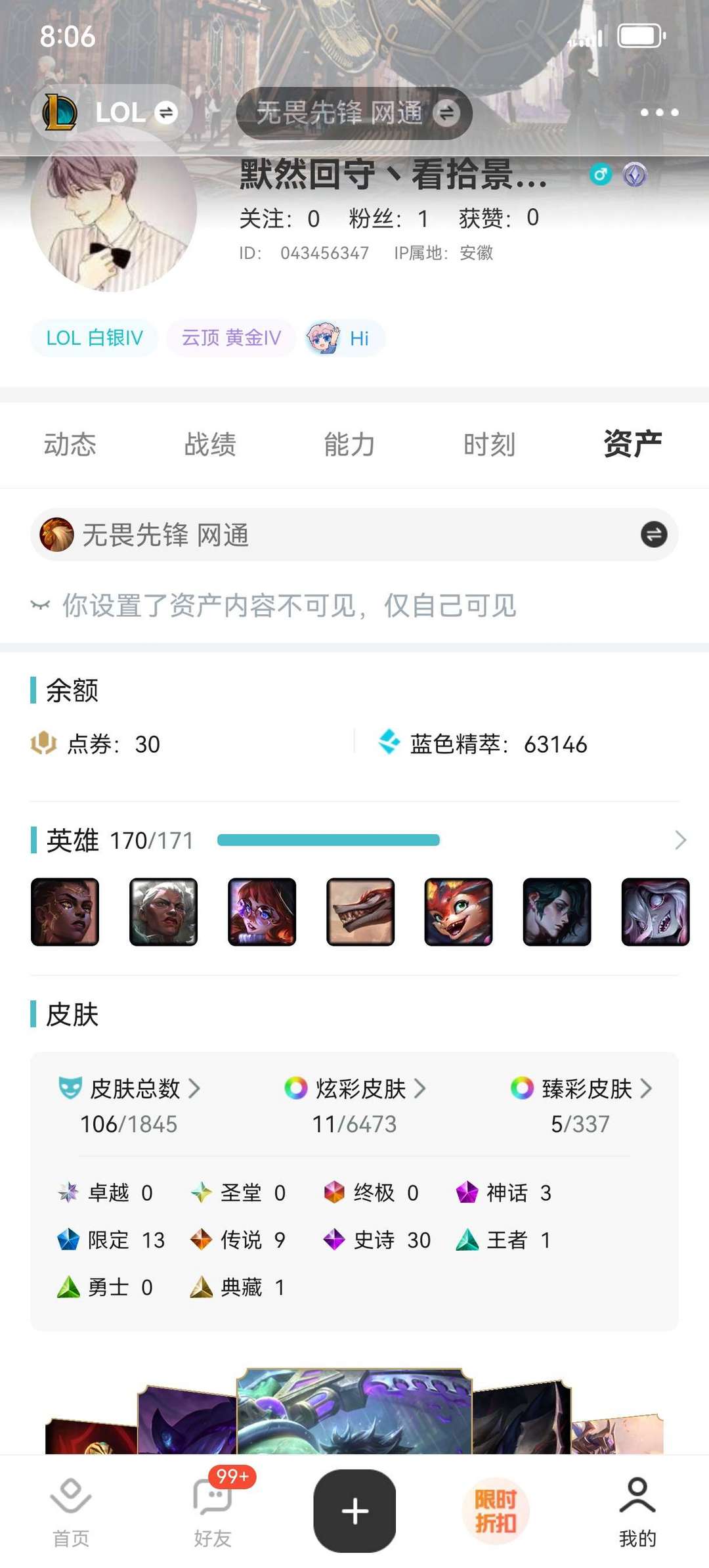The image size is (709, 1568).
Task: Switch game using the LOL selector
Action: click(x=112, y=112)
